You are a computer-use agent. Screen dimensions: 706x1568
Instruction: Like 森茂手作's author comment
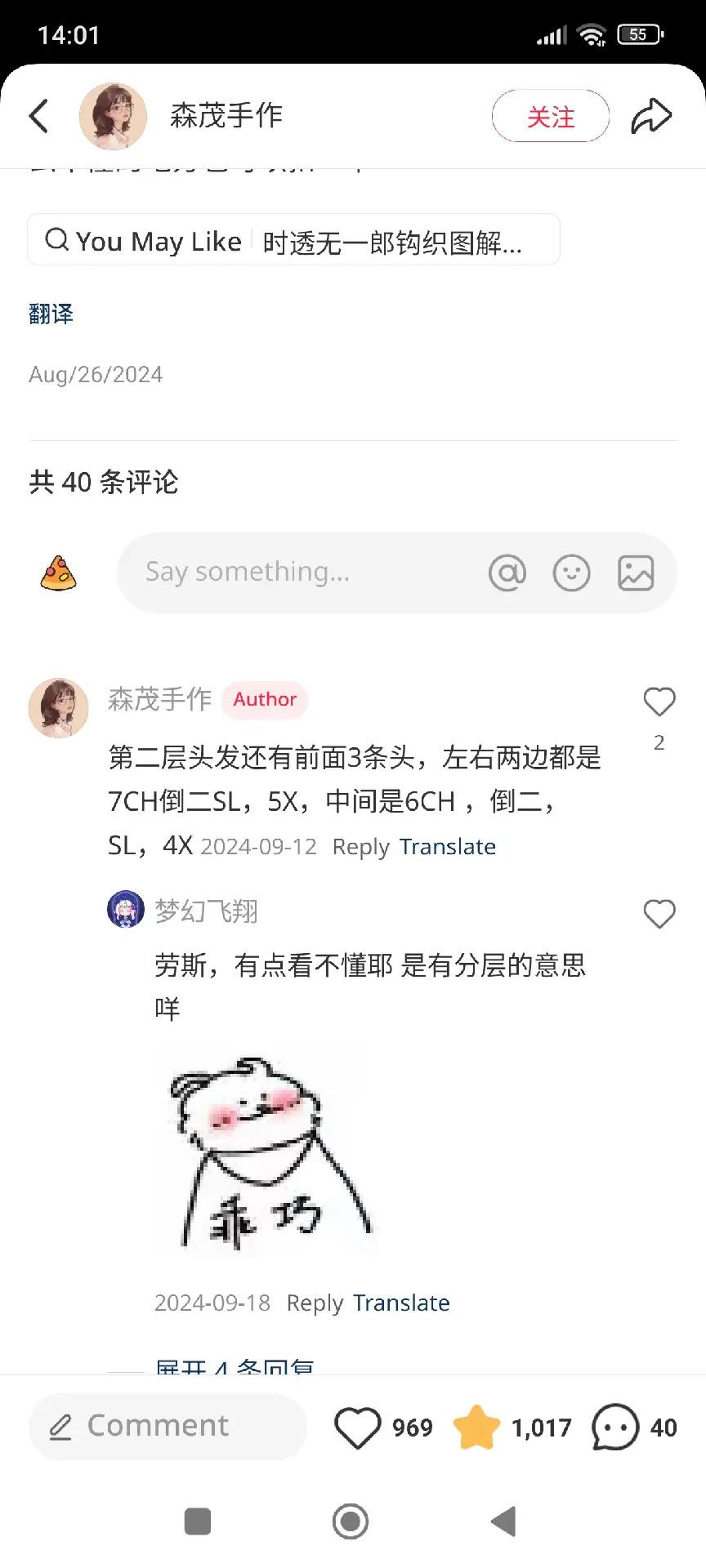click(x=659, y=702)
